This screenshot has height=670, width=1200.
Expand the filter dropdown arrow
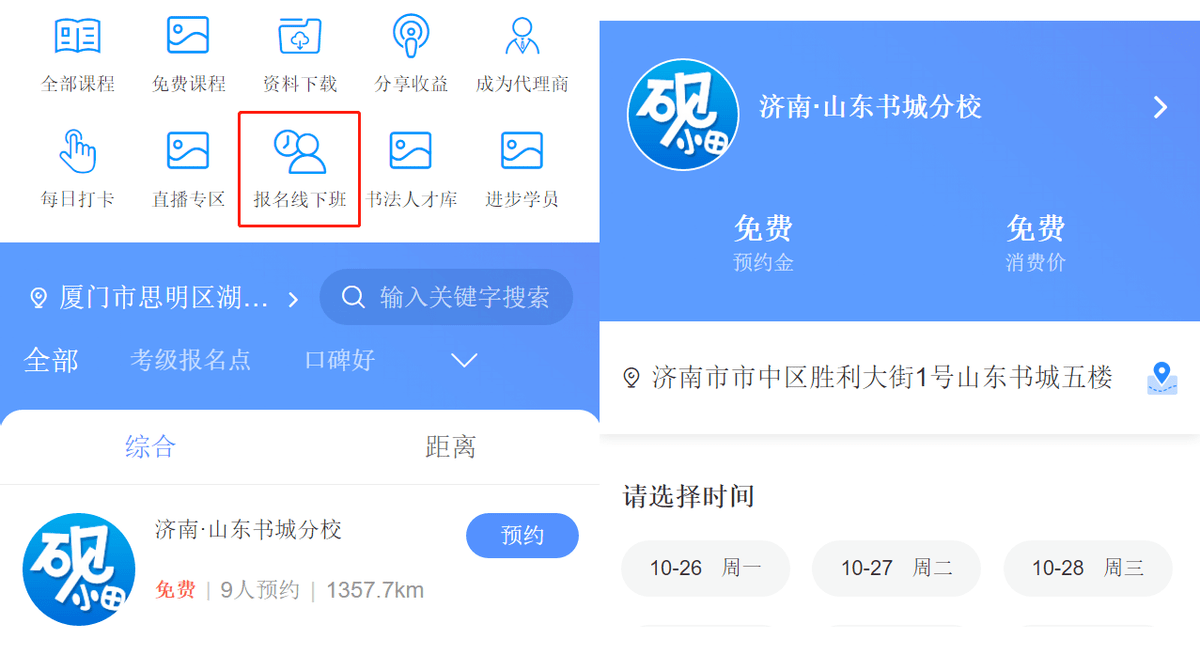pyautogui.click(x=464, y=360)
